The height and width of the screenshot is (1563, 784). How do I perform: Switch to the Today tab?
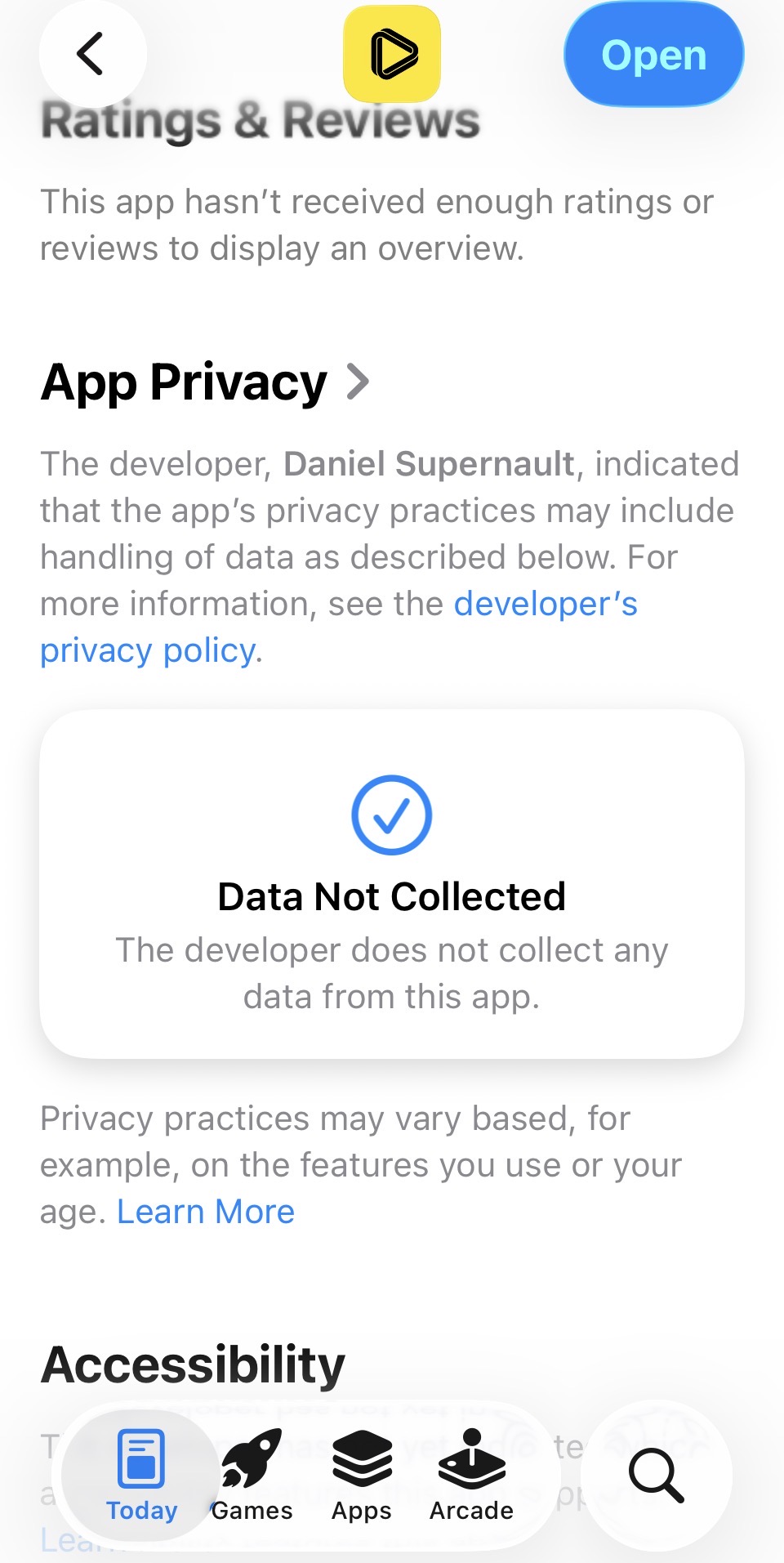coord(141,1475)
